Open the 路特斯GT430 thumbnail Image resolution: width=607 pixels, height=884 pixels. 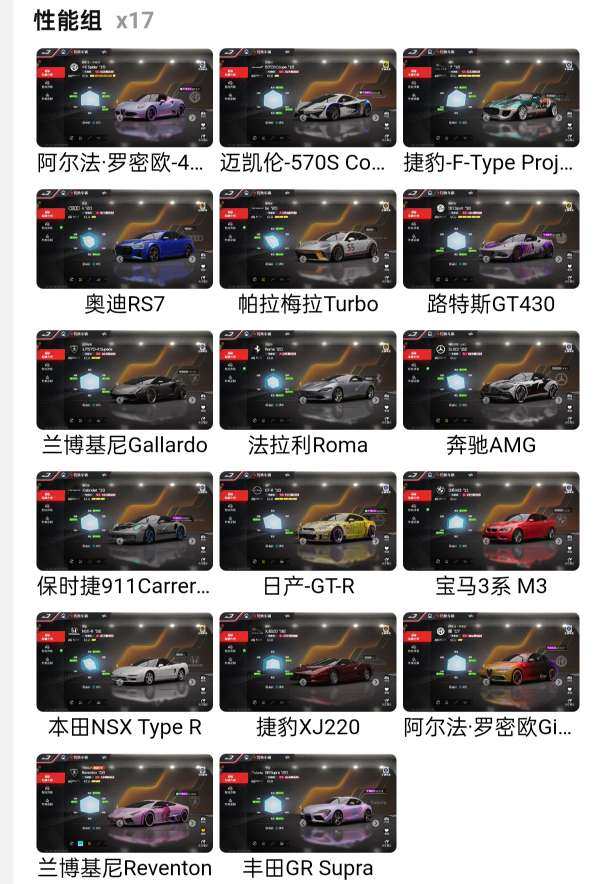coord(490,239)
